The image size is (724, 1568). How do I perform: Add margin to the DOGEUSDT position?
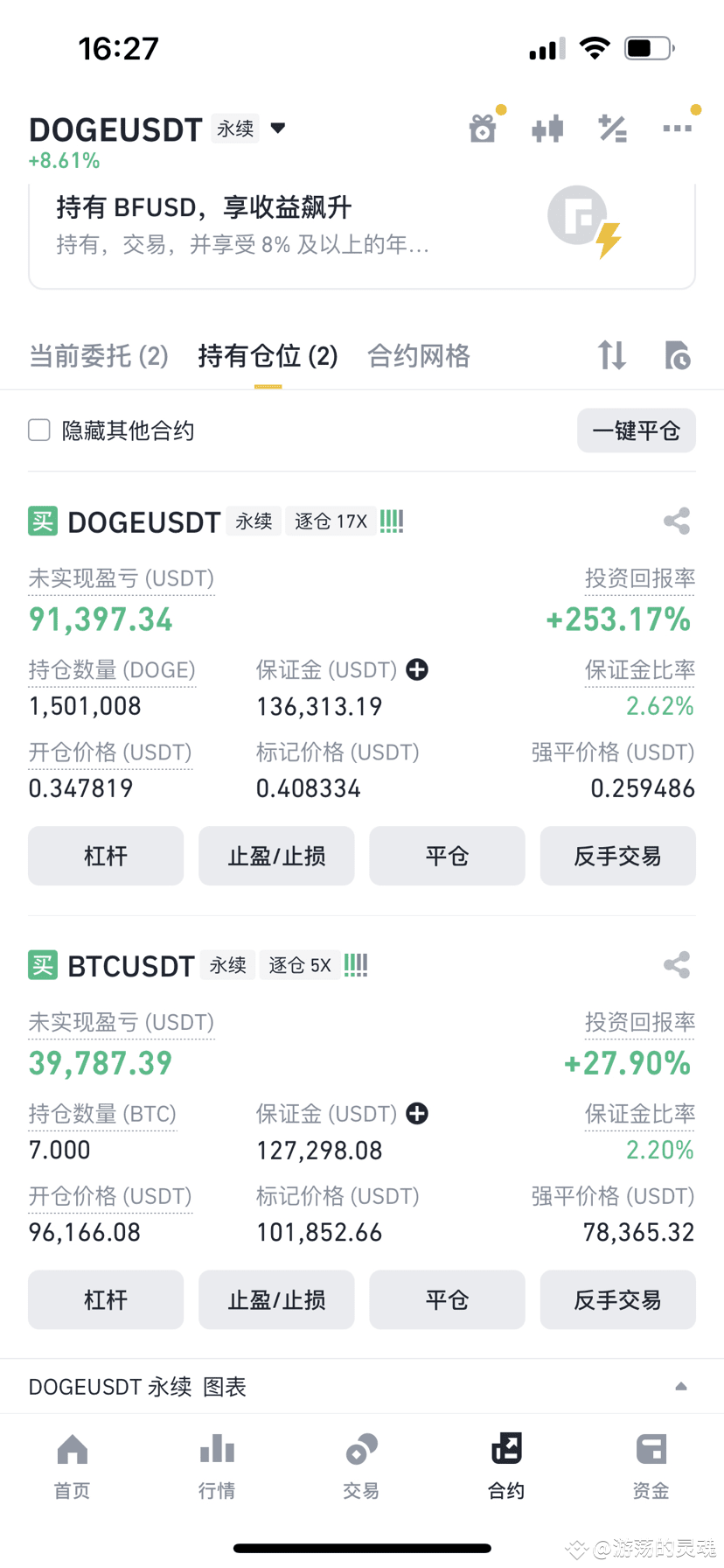click(417, 670)
